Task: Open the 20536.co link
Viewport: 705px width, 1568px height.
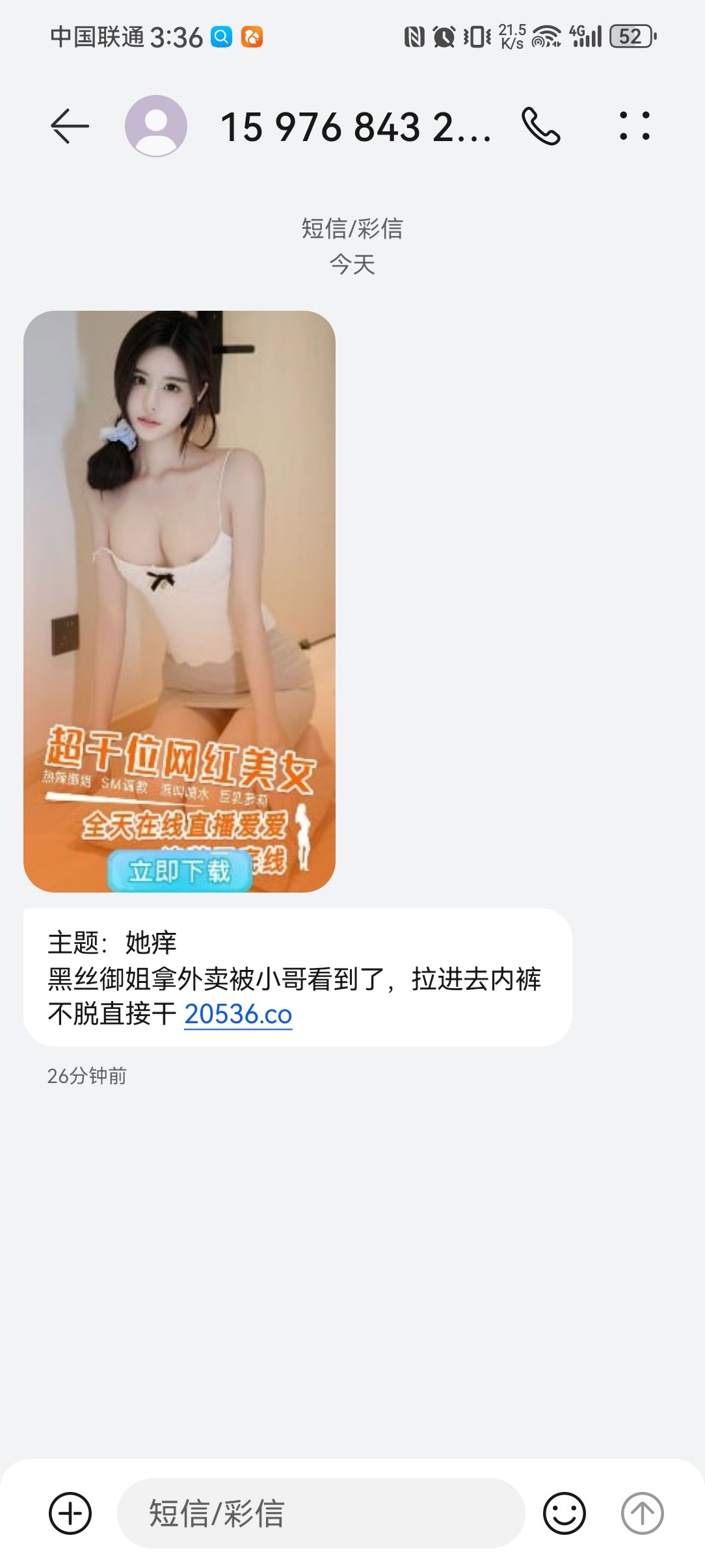Action: [238, 1014]
